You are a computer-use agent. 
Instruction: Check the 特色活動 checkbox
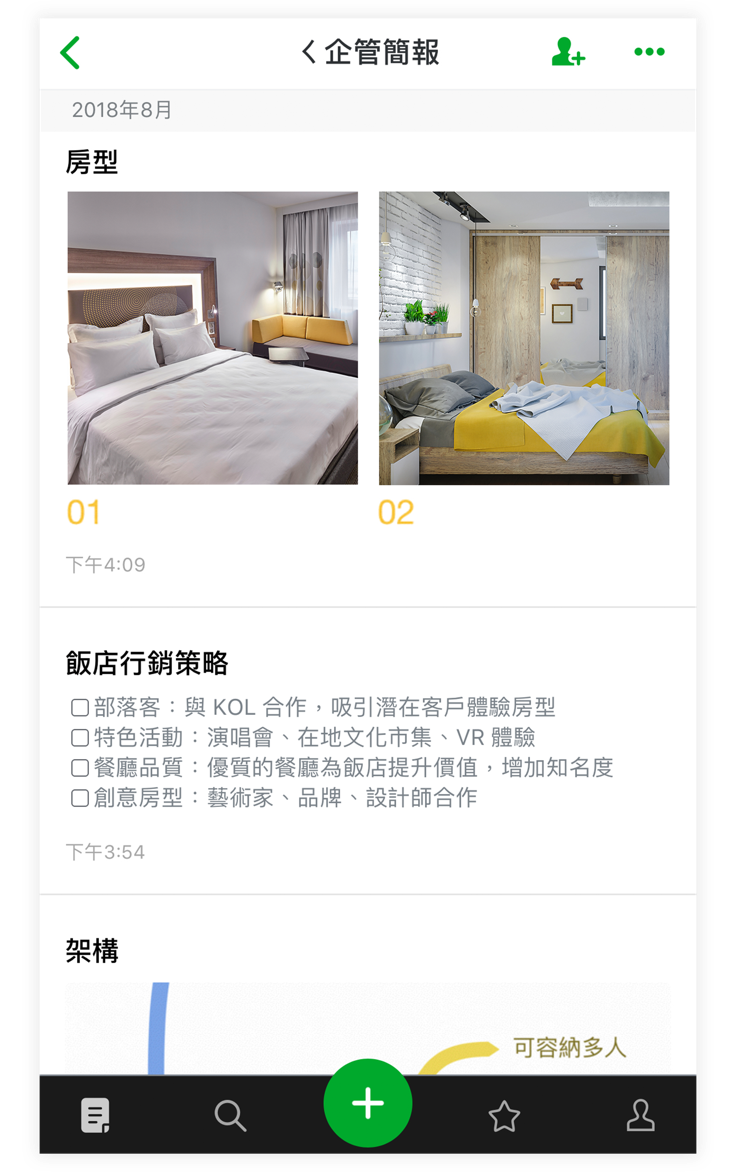80,738
